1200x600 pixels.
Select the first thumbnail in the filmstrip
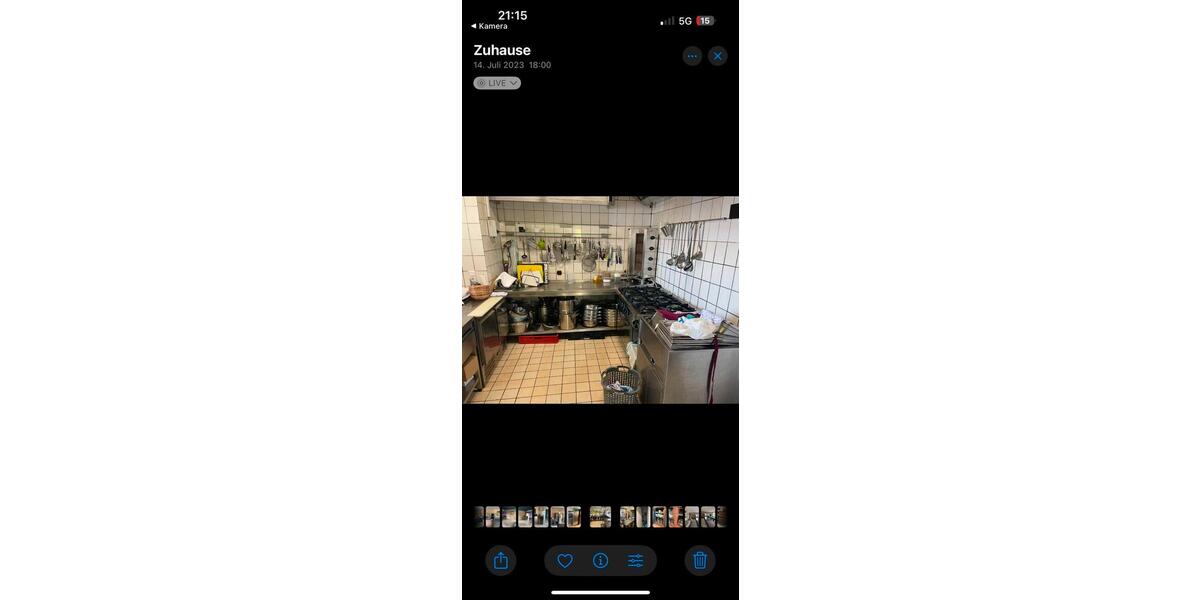(479, 517)
